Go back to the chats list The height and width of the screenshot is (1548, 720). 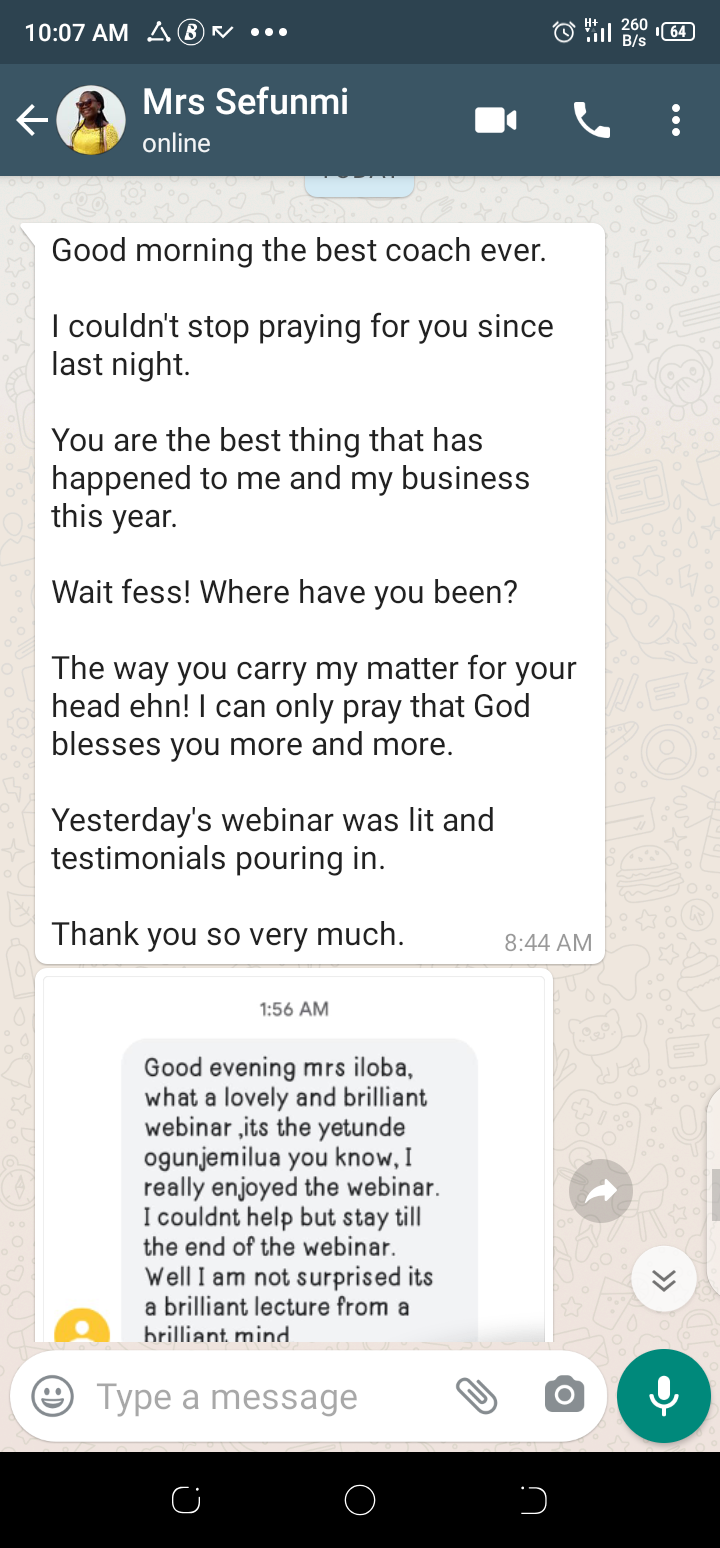(32, 121)
